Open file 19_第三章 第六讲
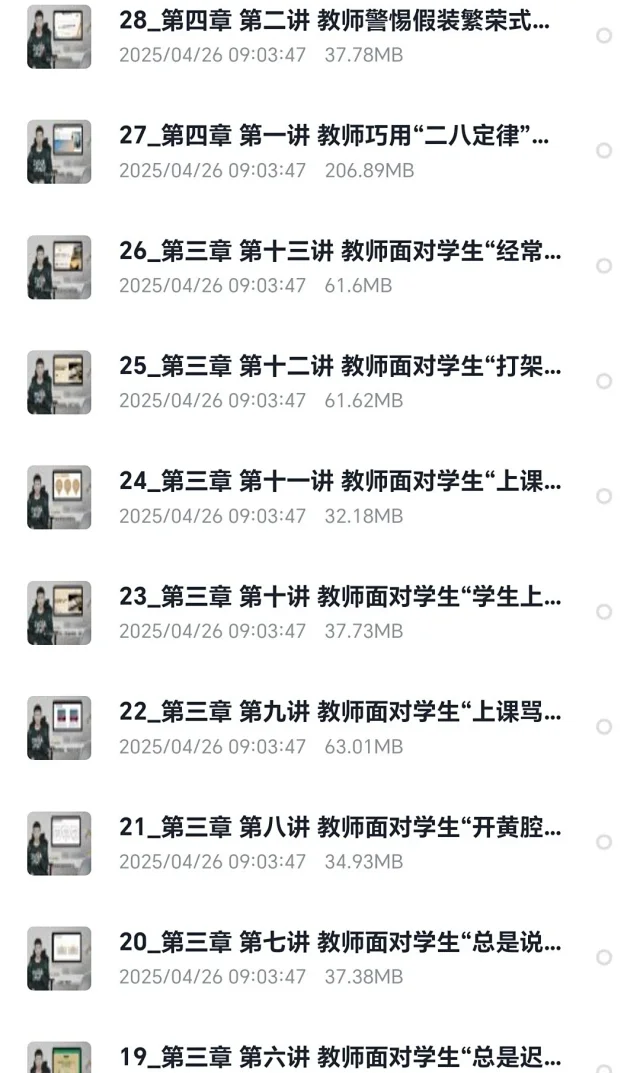The image size is (640, 1073). tap(340, 1056)
